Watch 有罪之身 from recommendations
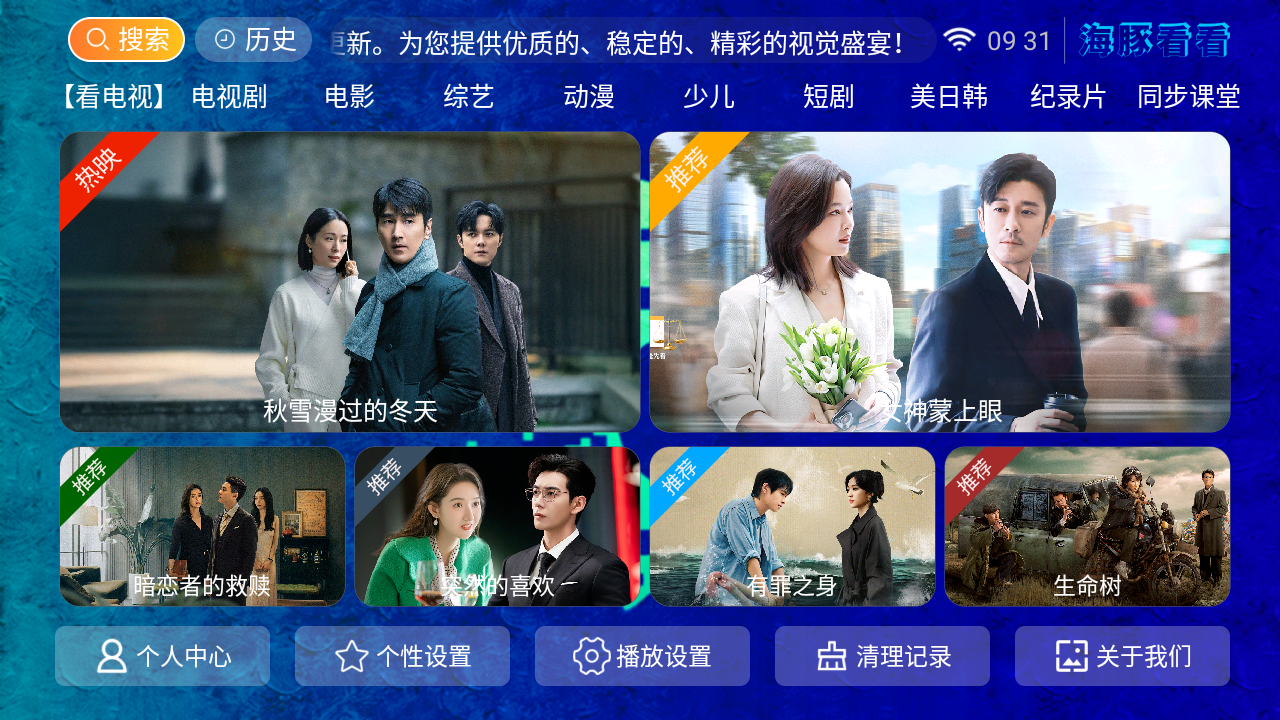Screen dimensions: 1280x720 click(x=792, y=526)
